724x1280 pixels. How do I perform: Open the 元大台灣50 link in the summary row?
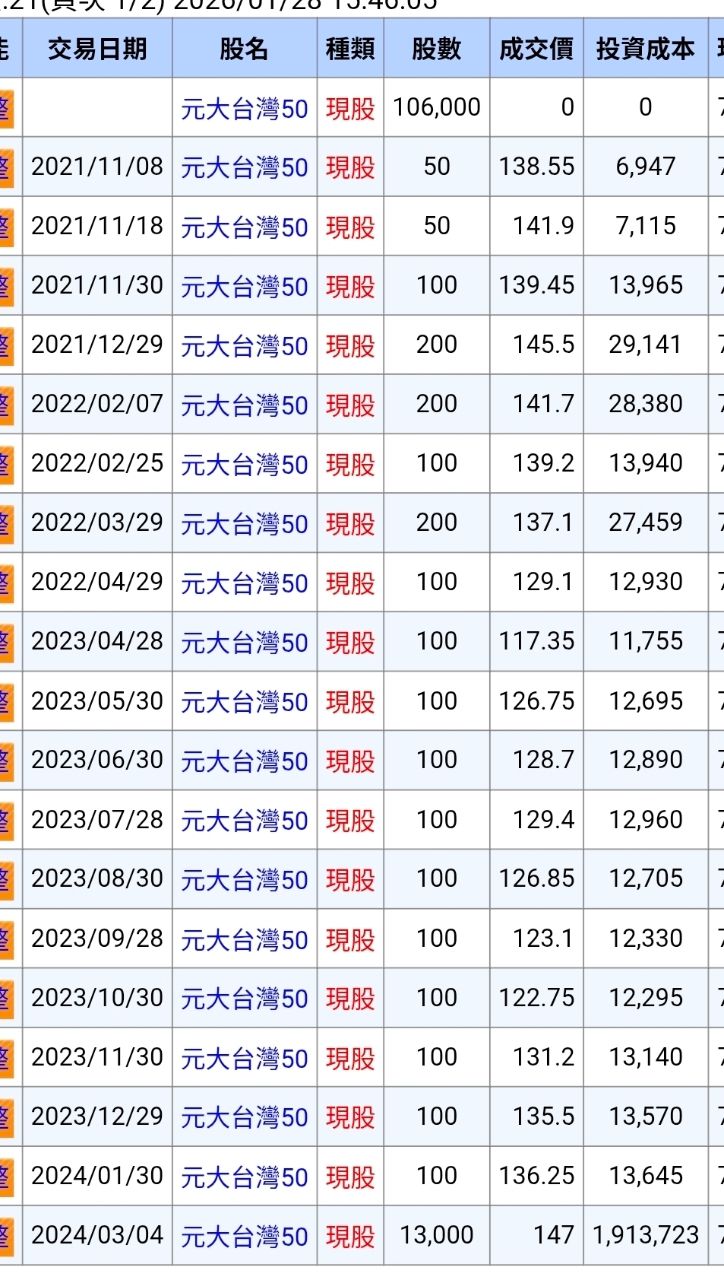[x=244, y=107]
